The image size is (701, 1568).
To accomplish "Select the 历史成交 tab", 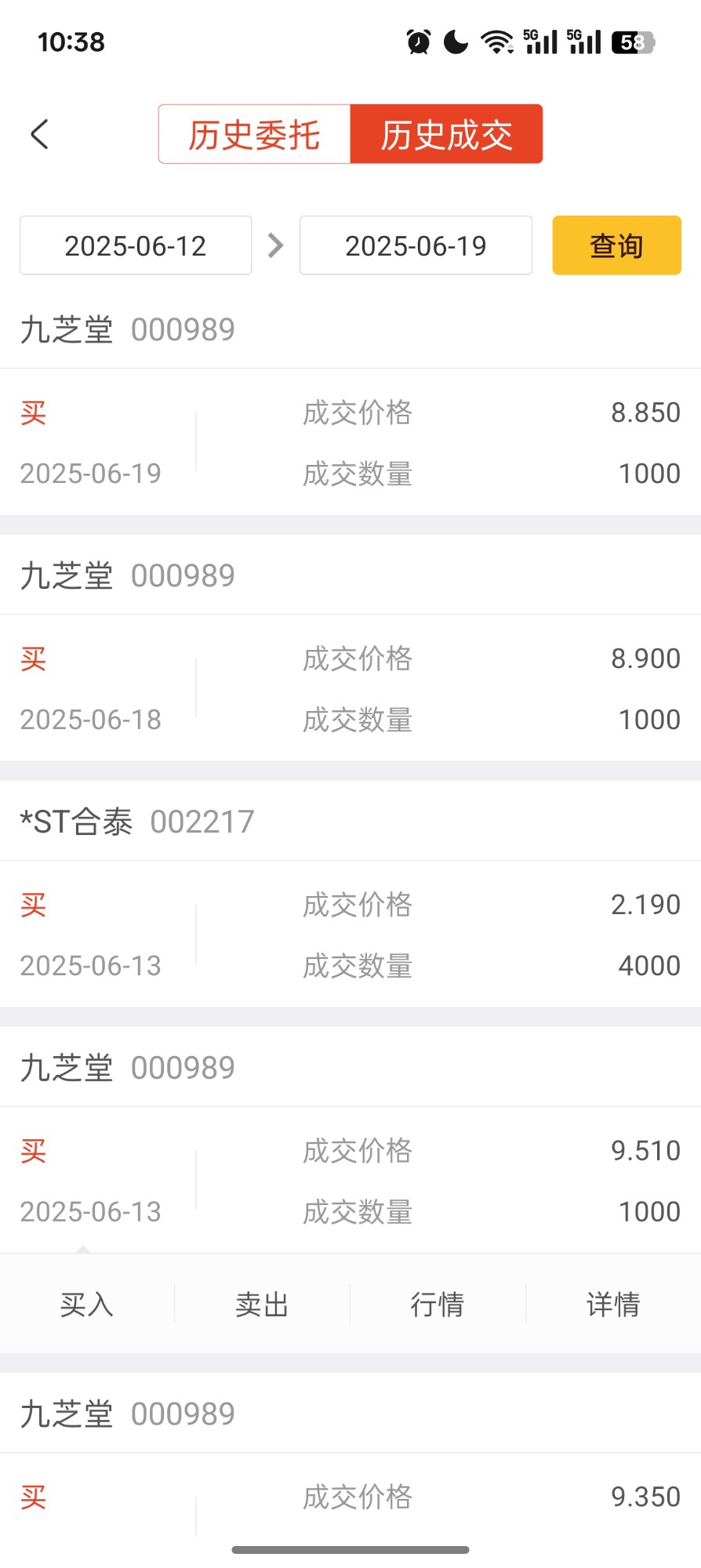I will [x=446, y=134].
